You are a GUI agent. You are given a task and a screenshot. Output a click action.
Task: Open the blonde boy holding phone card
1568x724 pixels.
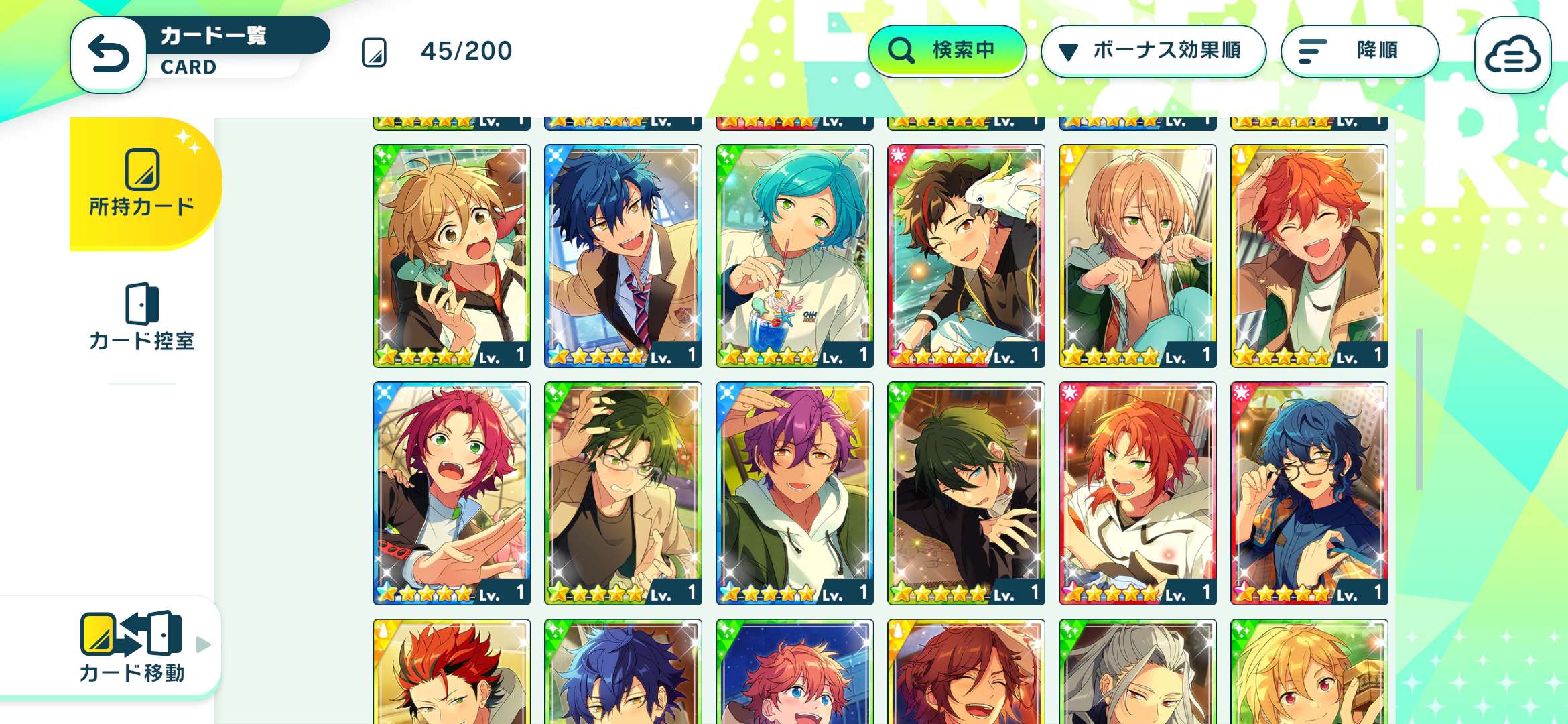(452, 256)
